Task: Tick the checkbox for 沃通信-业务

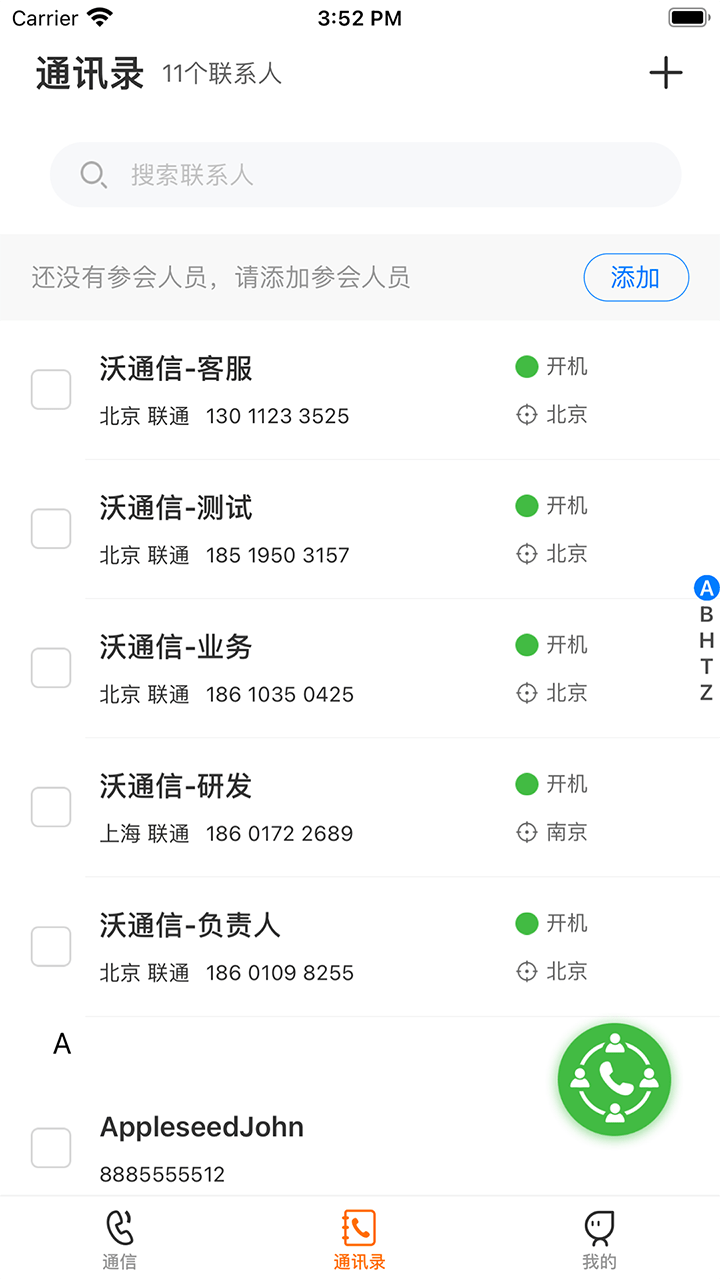Action: point(51,668)
